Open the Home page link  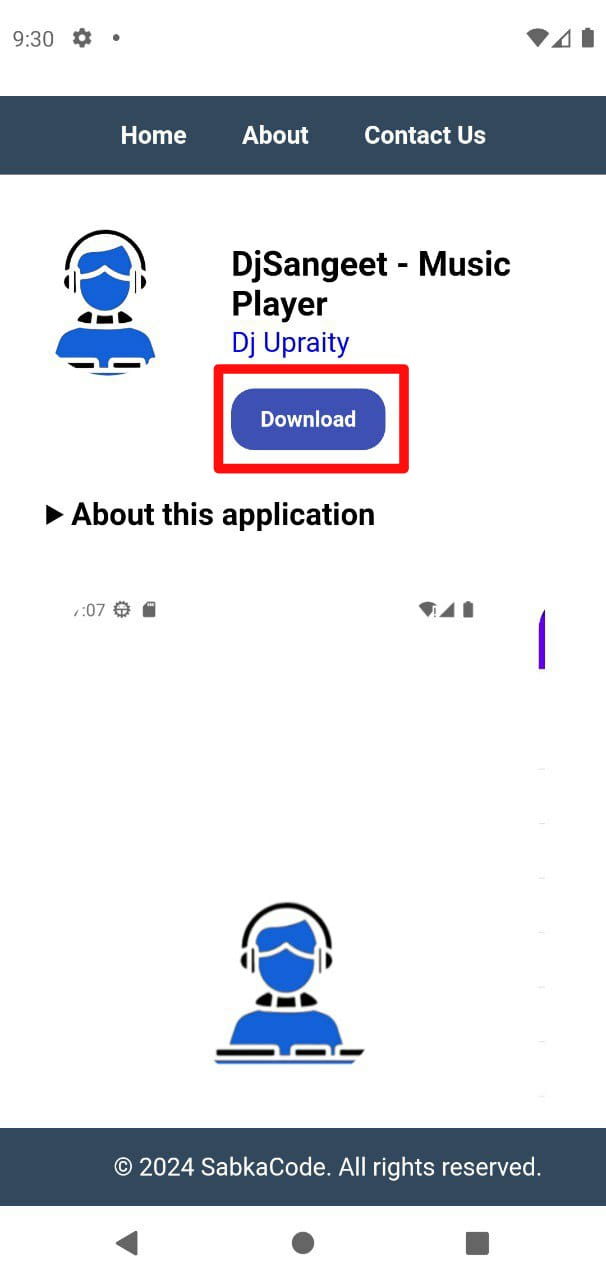[153, 135]
